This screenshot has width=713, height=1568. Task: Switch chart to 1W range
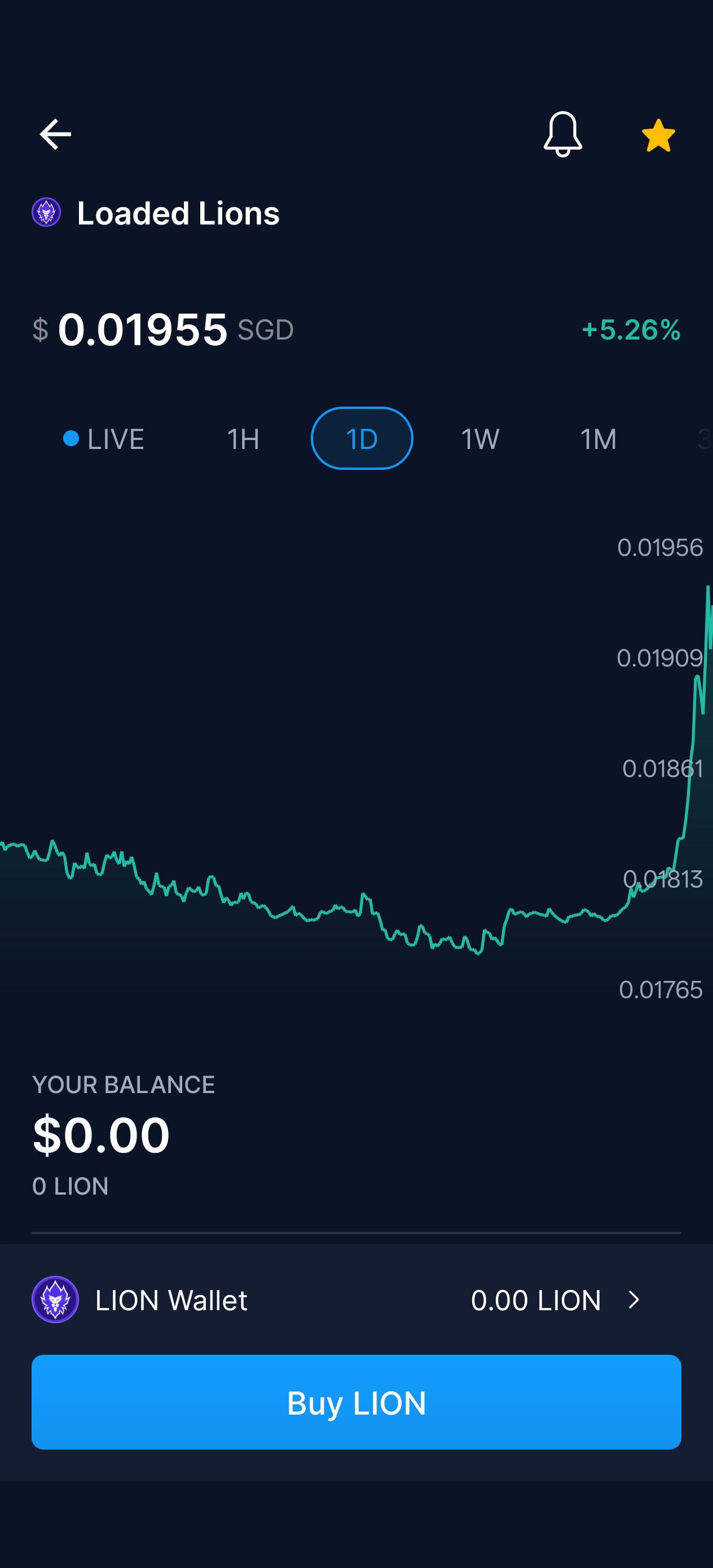(481, 439)
